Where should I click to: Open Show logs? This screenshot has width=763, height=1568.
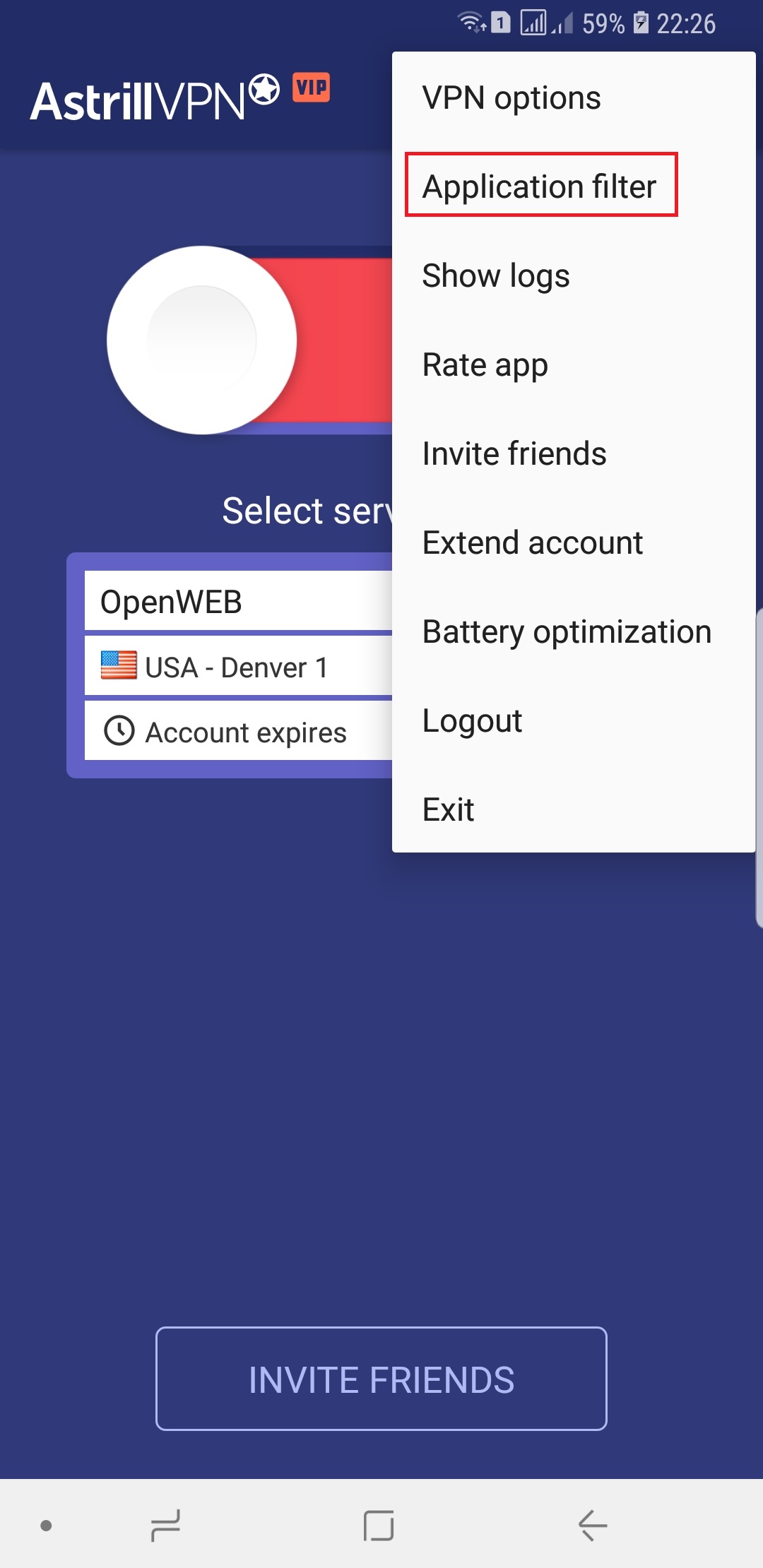tap(574, 275)
